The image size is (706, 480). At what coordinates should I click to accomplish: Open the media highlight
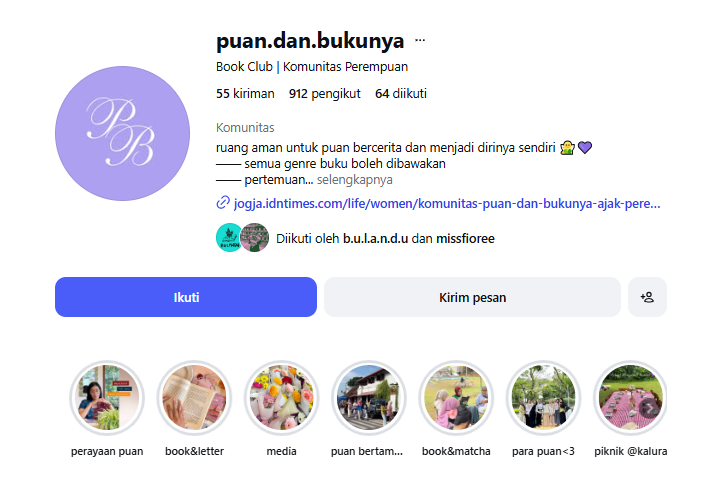tap(281, 399)
